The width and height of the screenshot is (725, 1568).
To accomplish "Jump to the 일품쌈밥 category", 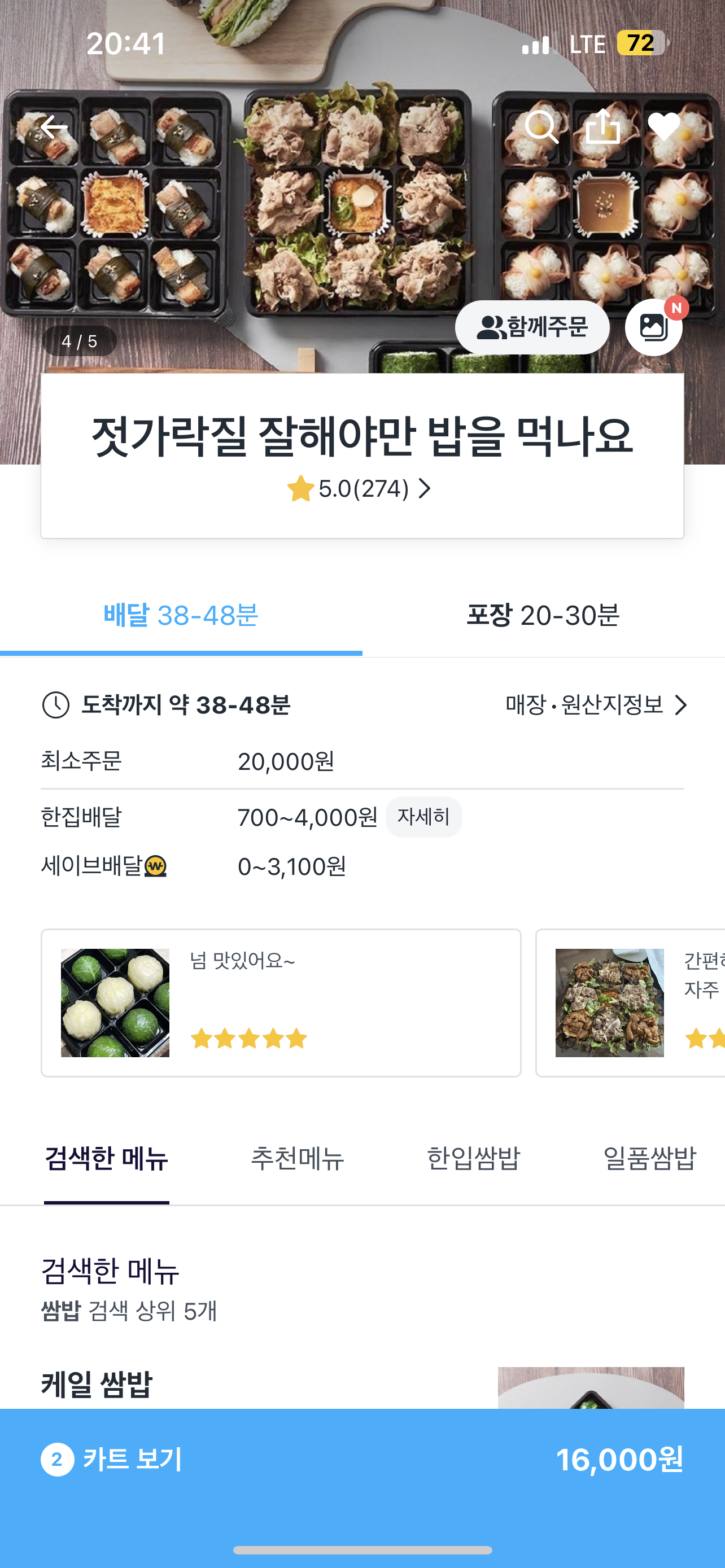I will tap(649, 1158).
